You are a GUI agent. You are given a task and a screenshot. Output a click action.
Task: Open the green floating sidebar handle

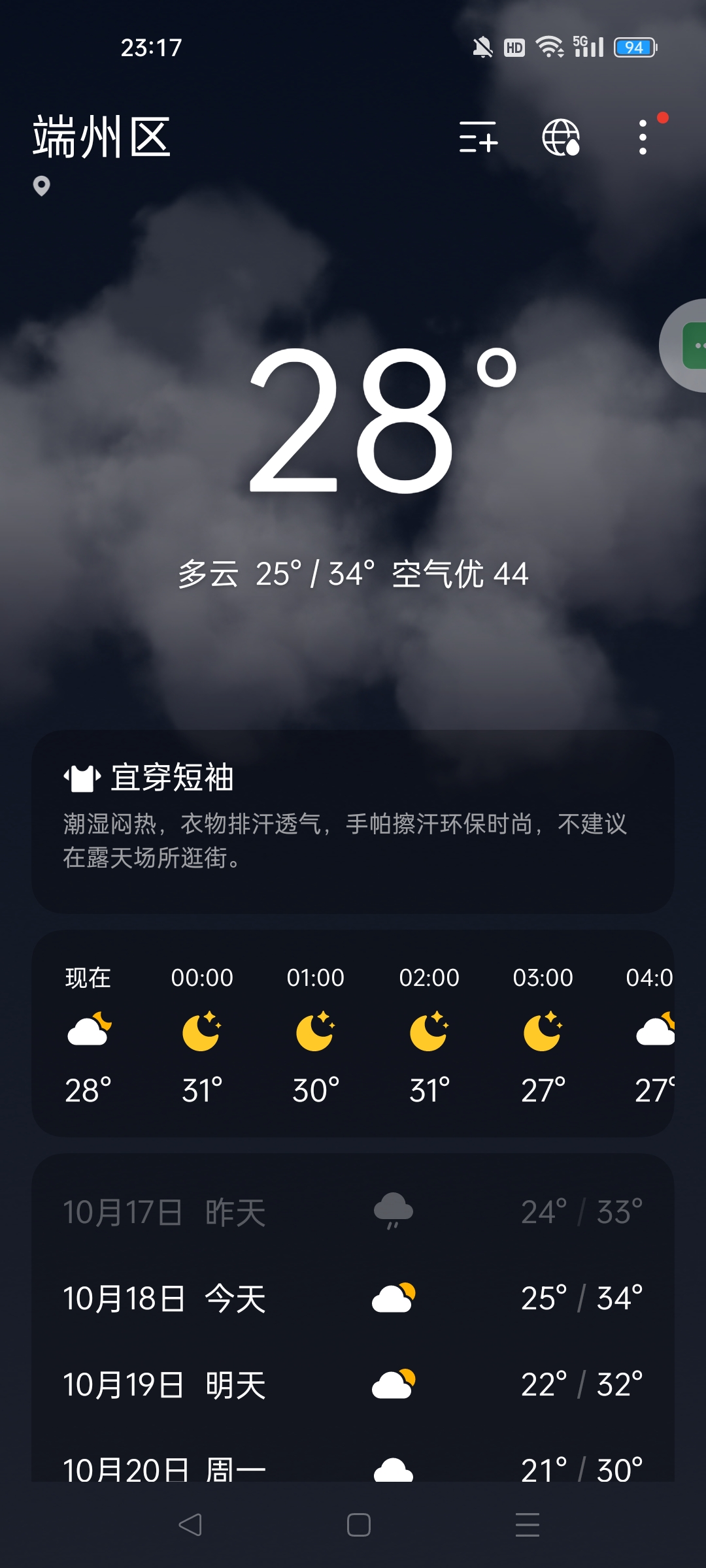pyautogui.click(x=692, y=346)
